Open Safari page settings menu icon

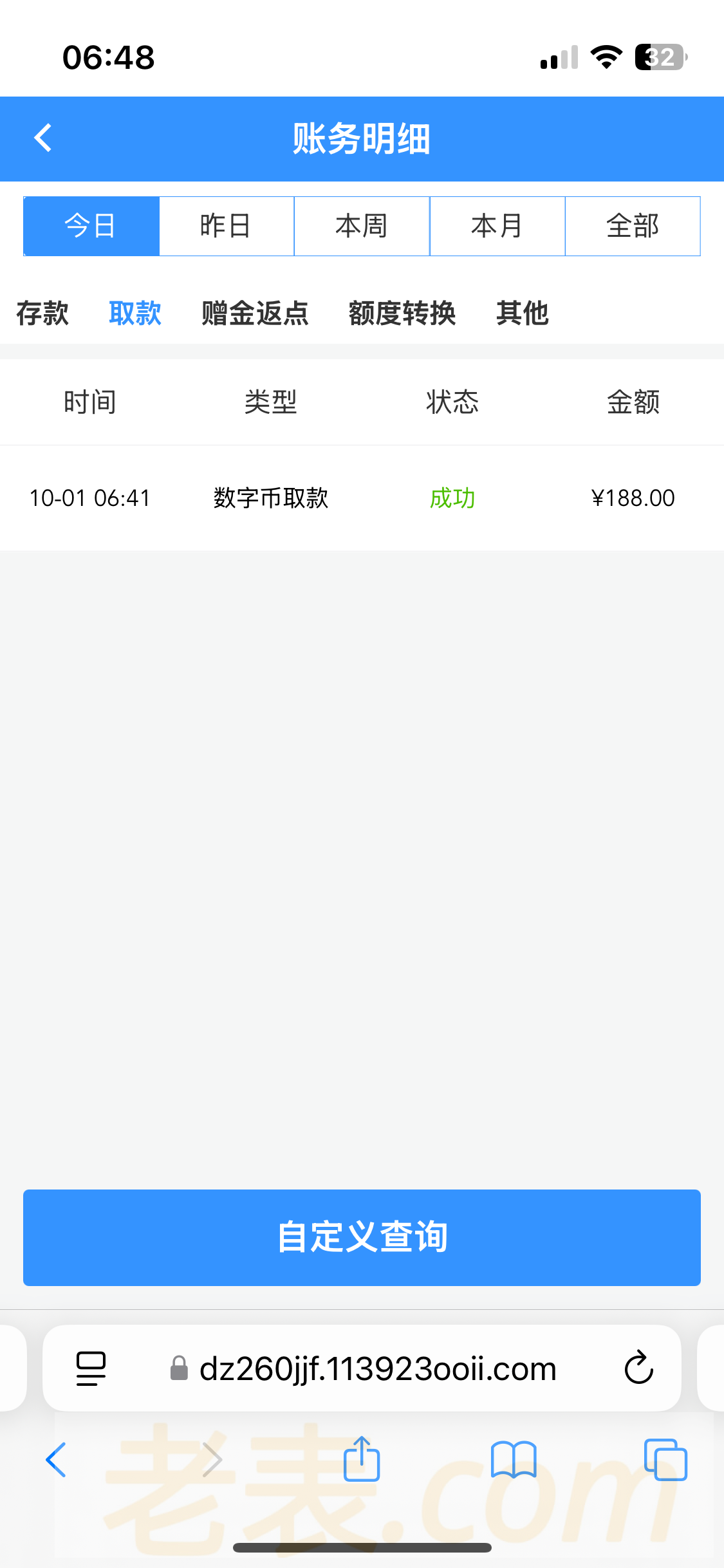[x=91, y=1368]
